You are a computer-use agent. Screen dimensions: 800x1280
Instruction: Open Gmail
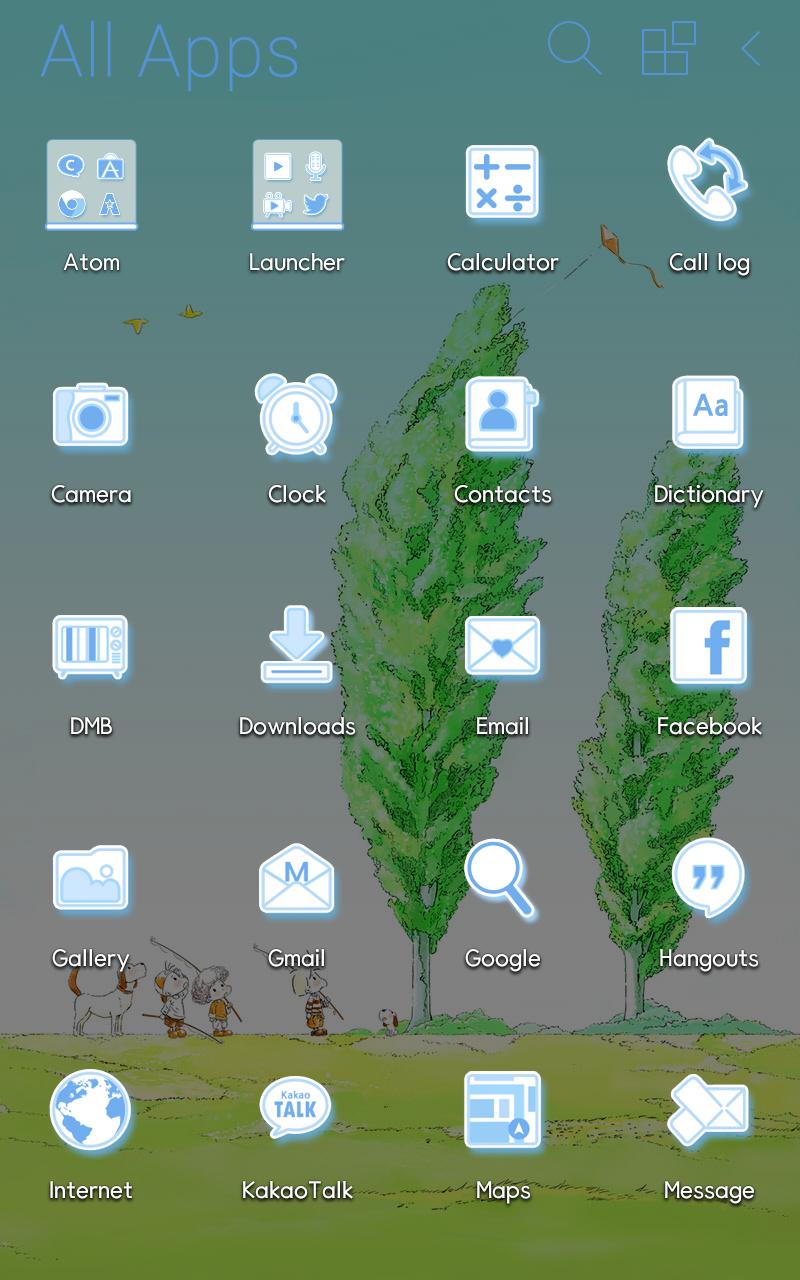(297, 879)
